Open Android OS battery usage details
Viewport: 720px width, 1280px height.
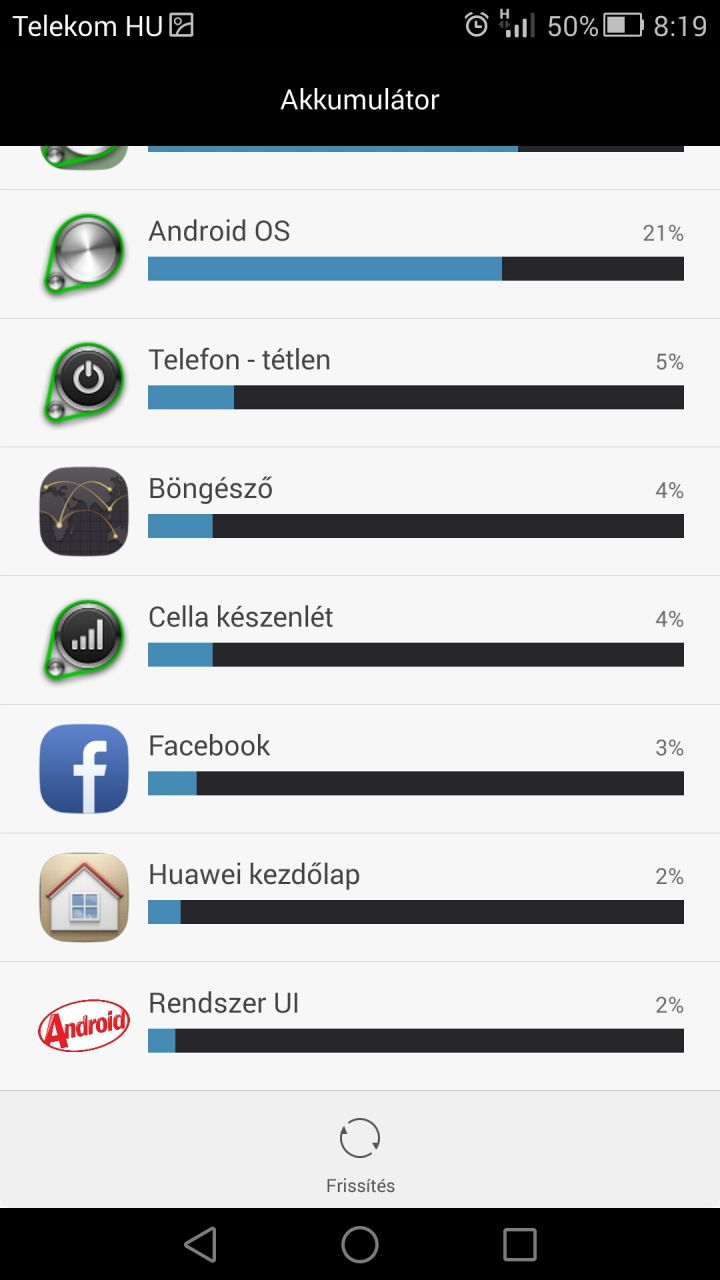[360, 254]
